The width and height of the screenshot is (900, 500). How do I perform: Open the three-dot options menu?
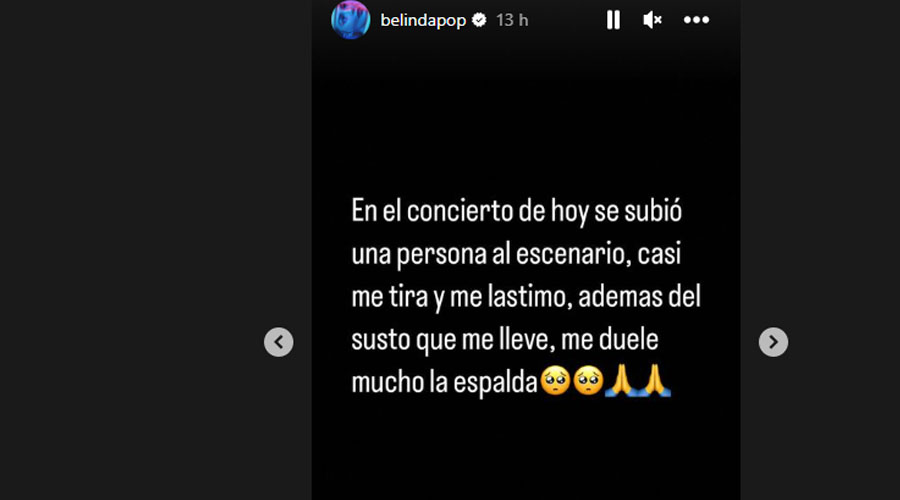[696, 20]
